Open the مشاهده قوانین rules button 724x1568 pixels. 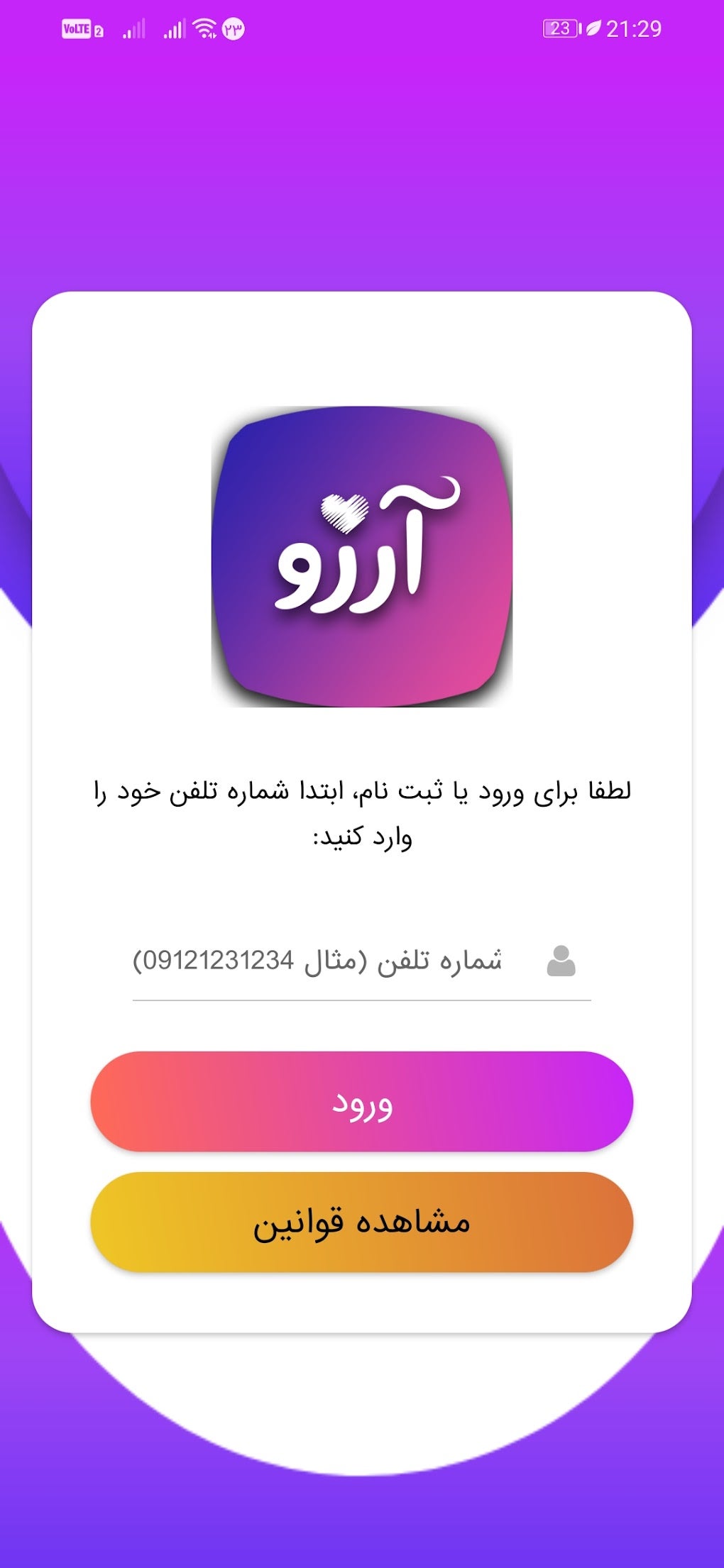click(361, 1222)
